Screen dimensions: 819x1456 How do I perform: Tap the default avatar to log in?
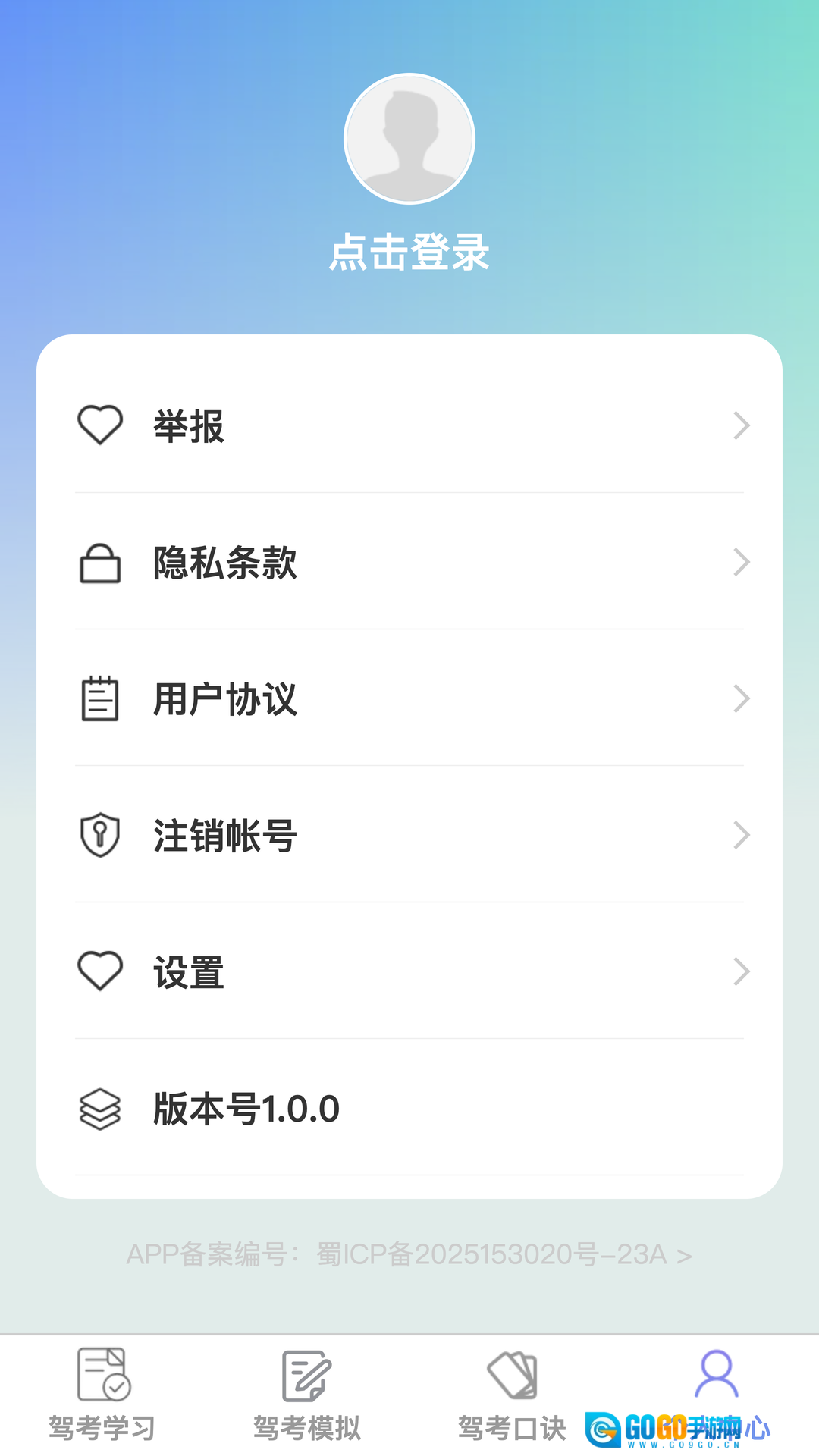click(409, 139)
